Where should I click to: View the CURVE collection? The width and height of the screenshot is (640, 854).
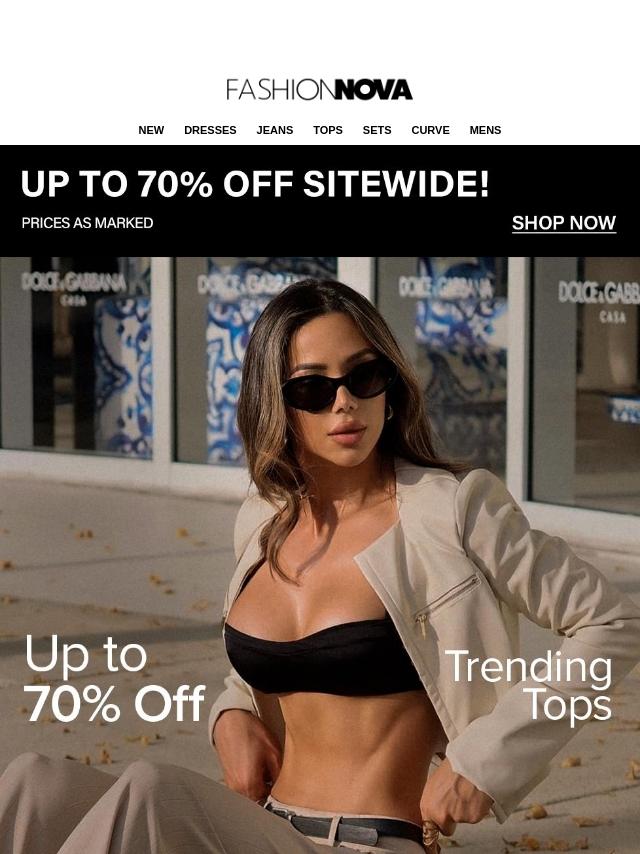coord(430,130)
